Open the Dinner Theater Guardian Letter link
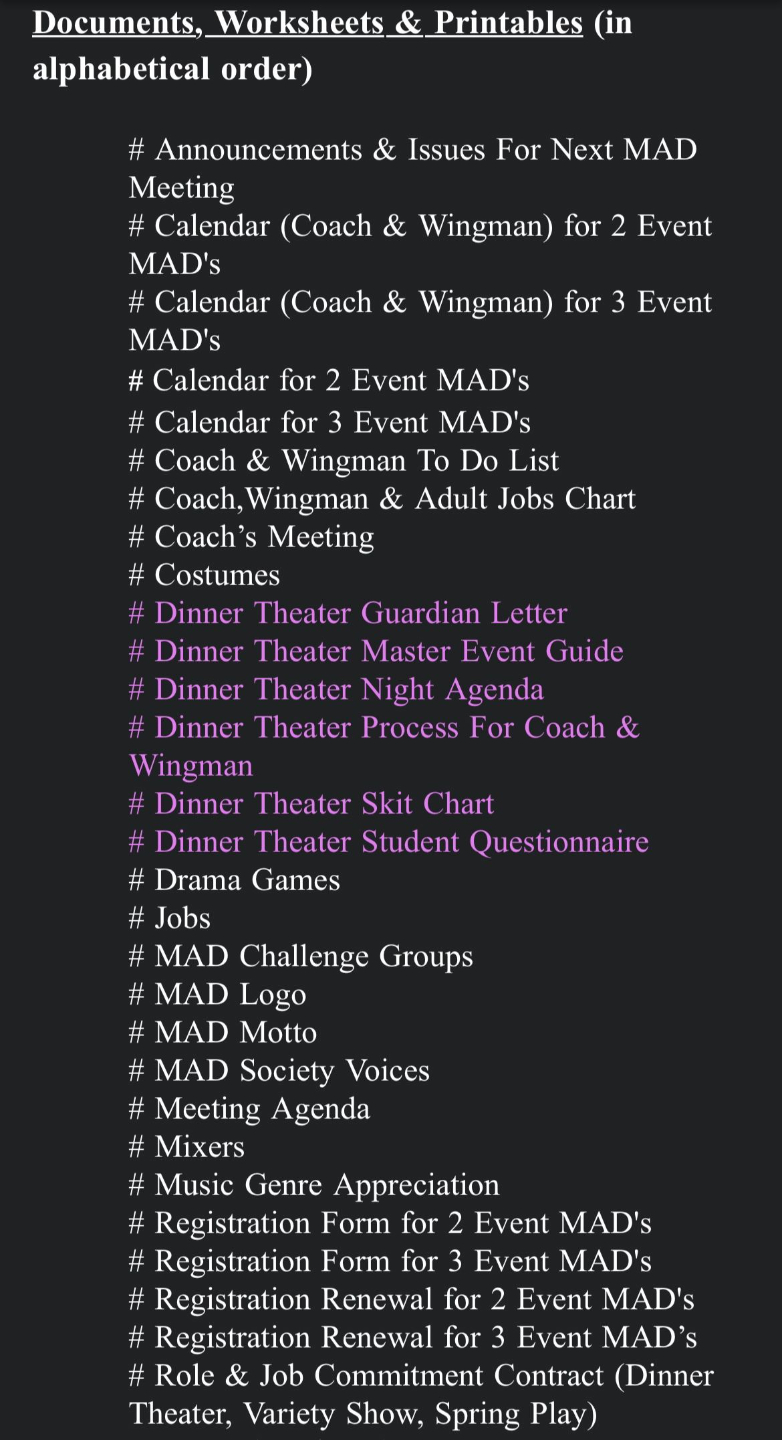The width and height of the screenshot is (782, 1440). pos(348,613)
